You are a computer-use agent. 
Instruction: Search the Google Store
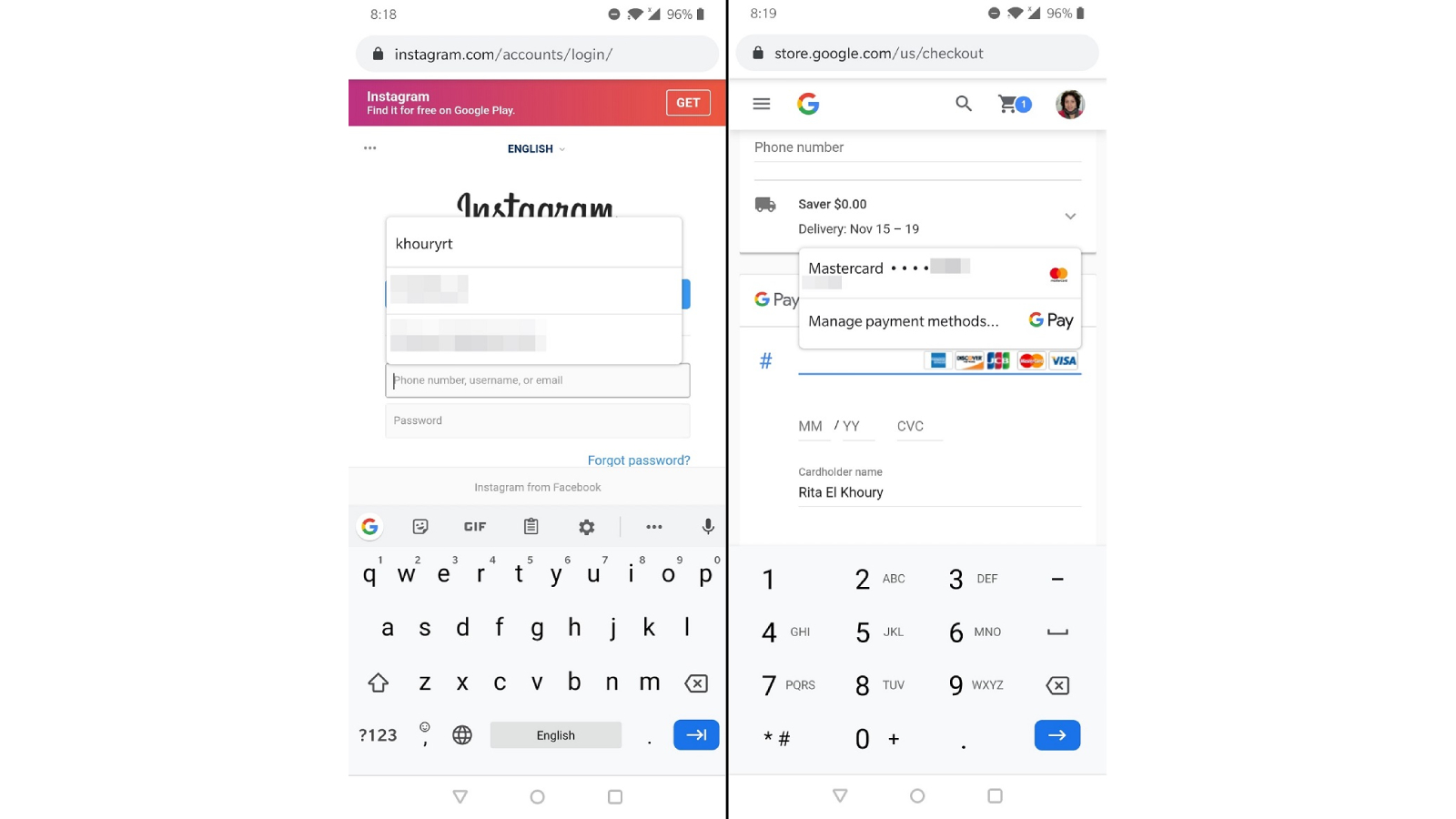pos(963,104)
